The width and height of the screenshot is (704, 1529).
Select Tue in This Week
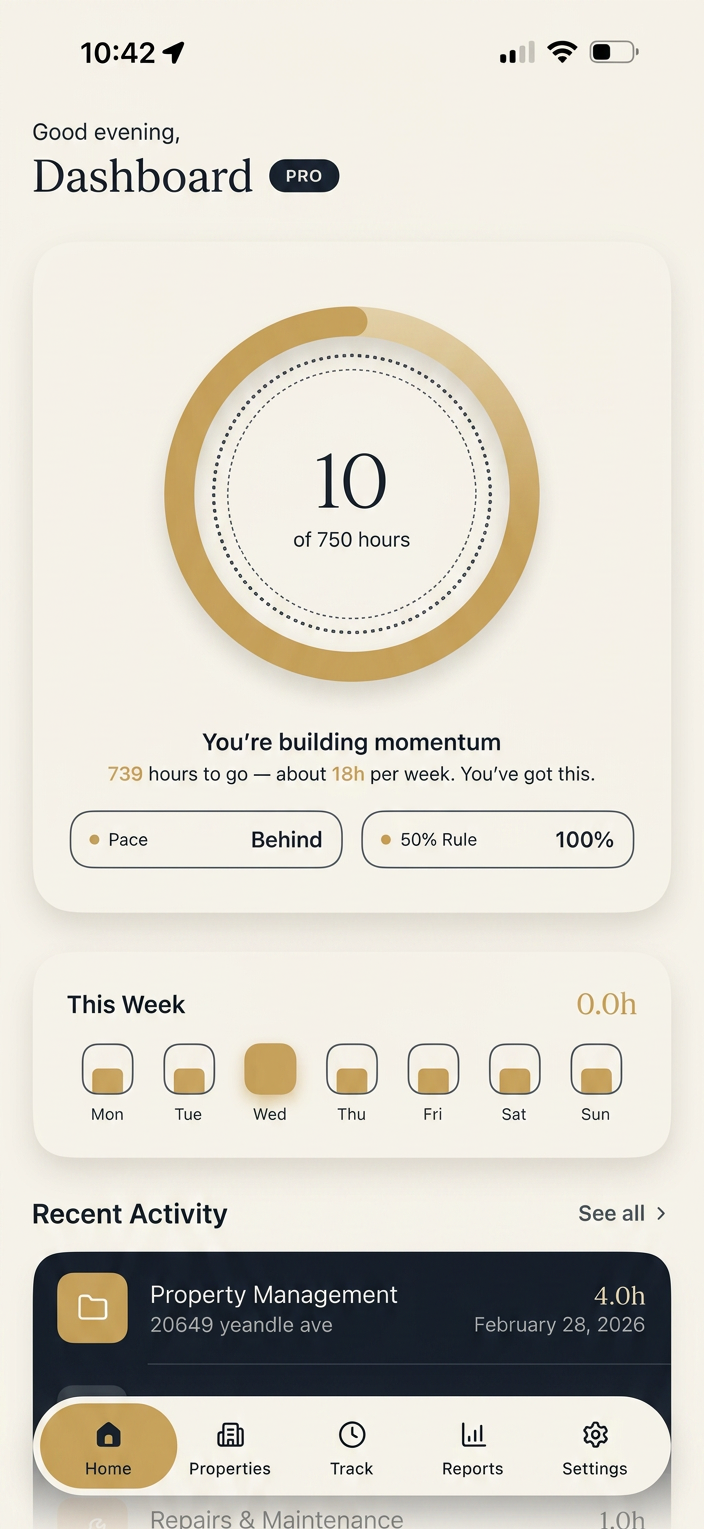click(189, 1082)
